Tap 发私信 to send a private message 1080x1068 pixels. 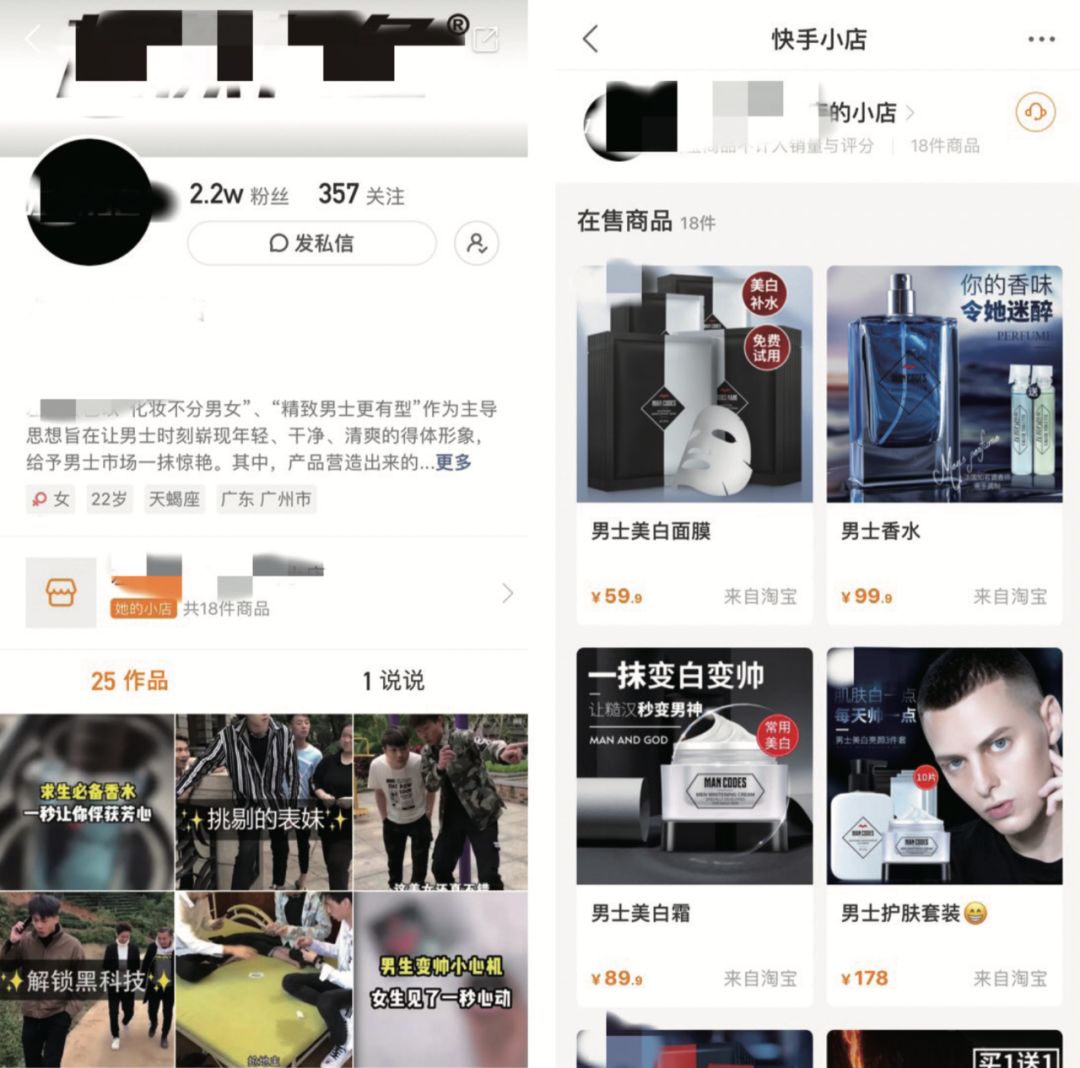pos(312,243)
